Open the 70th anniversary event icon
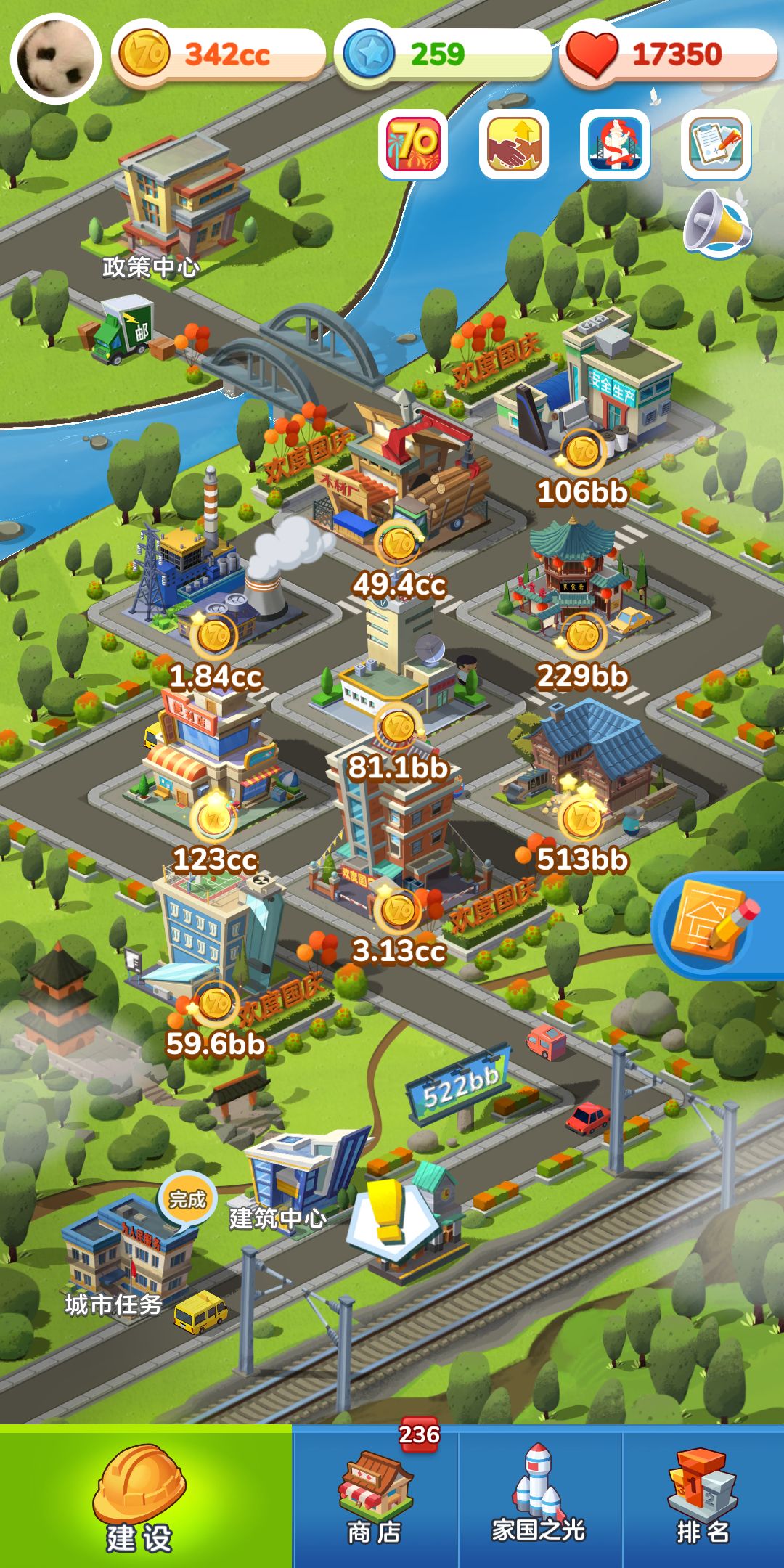 click(x=412, y=143)
